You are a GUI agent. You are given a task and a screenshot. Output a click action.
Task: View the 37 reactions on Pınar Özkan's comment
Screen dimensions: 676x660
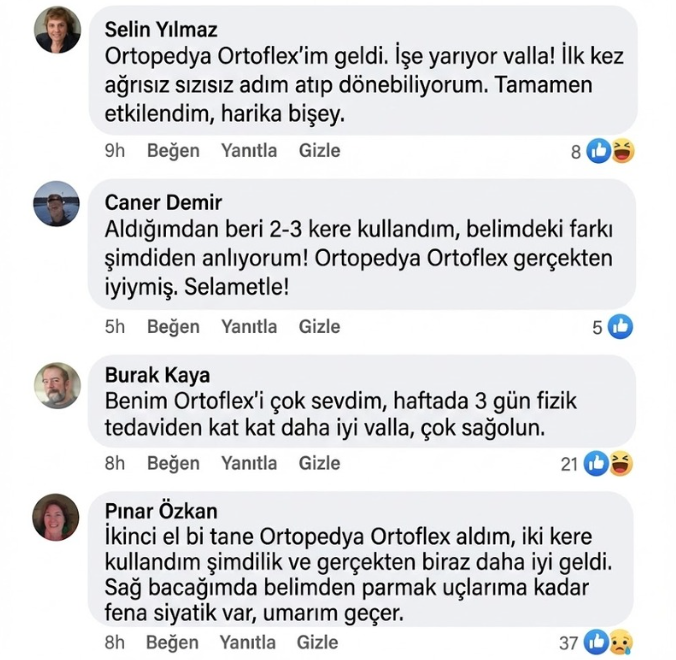pyautogui.click(x=598, y=642)
